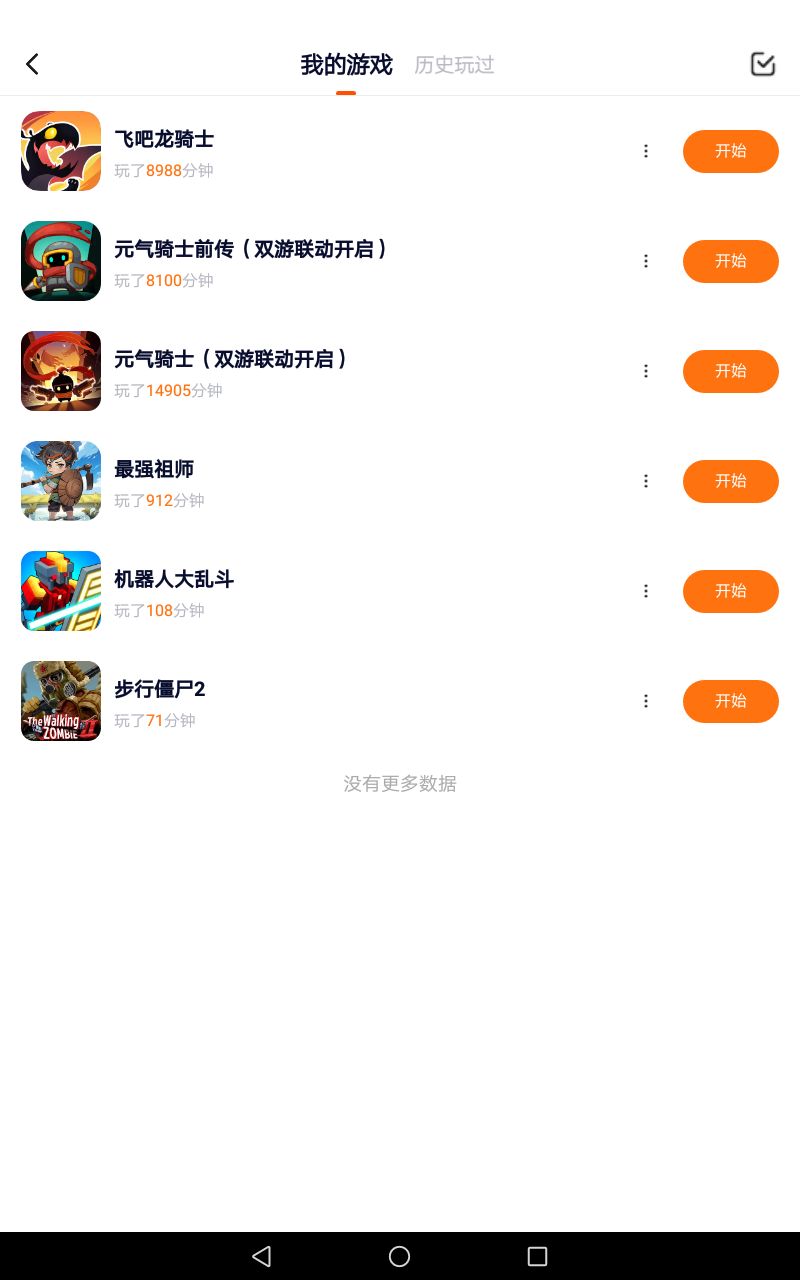The width and height of the screenshot is (800, 1280).
Task: Open more options for 最强祖师
Action: point(646,481)
